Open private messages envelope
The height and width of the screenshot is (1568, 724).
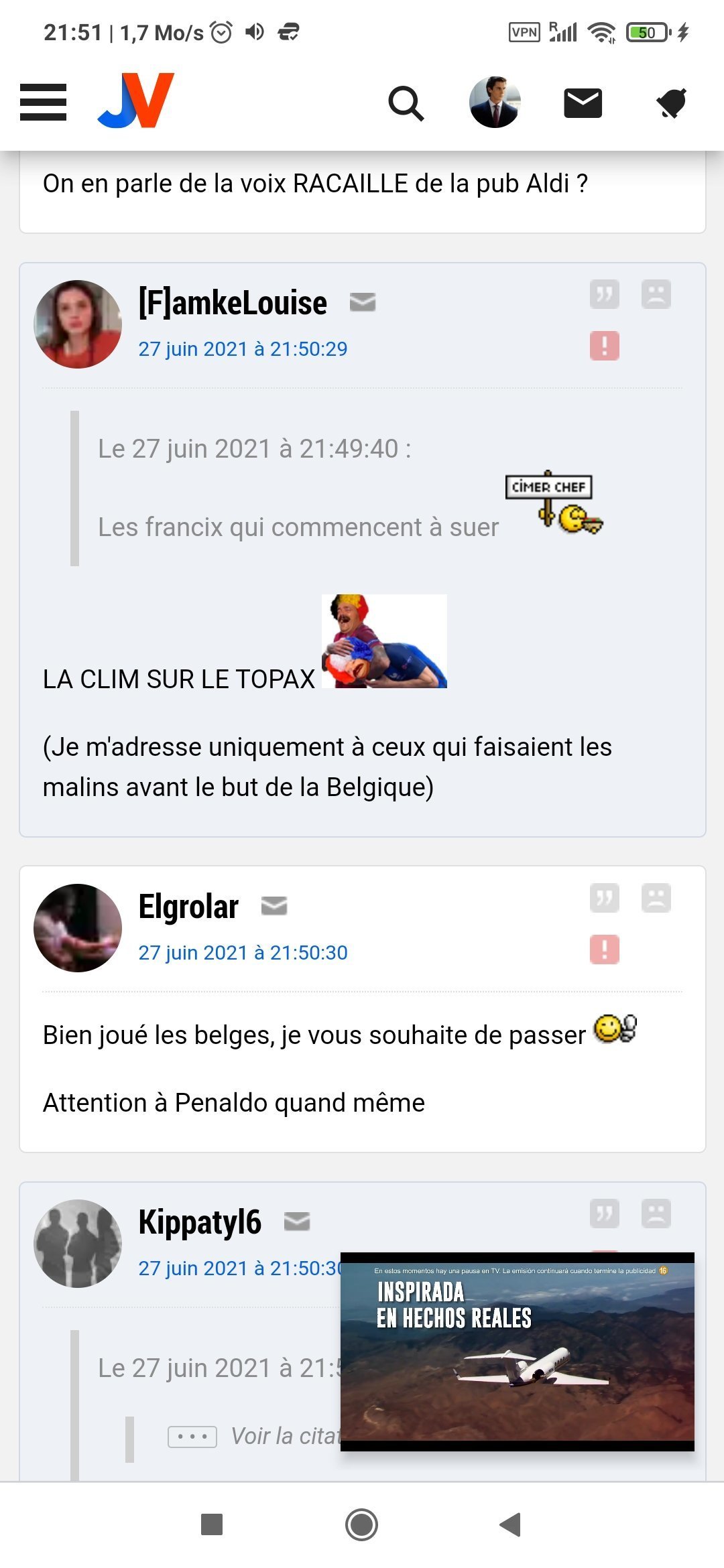(x=583, y=103)
